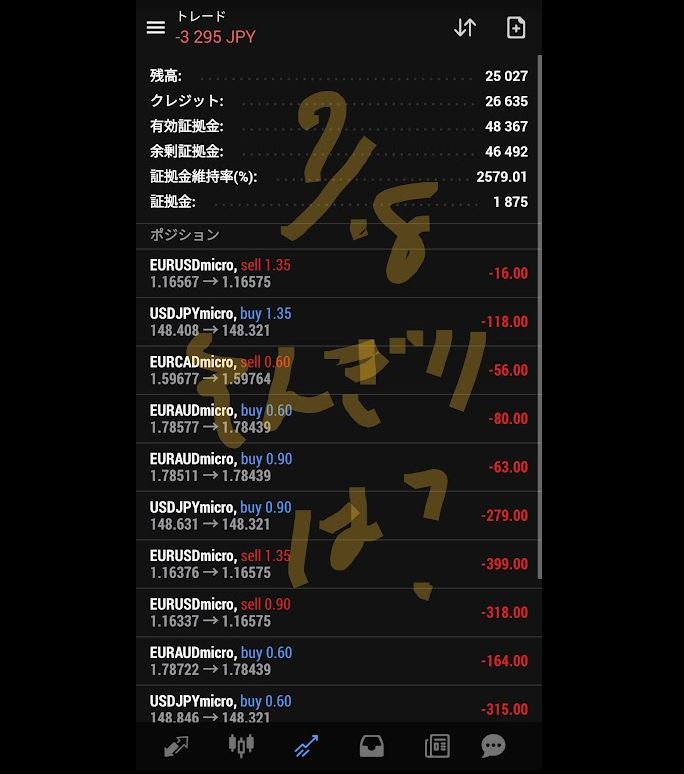Select USDJPYmicro buy 0.90 position showing -279.00
The width and height of the screenshot is (684, 774).
click(x=338, y=516)
